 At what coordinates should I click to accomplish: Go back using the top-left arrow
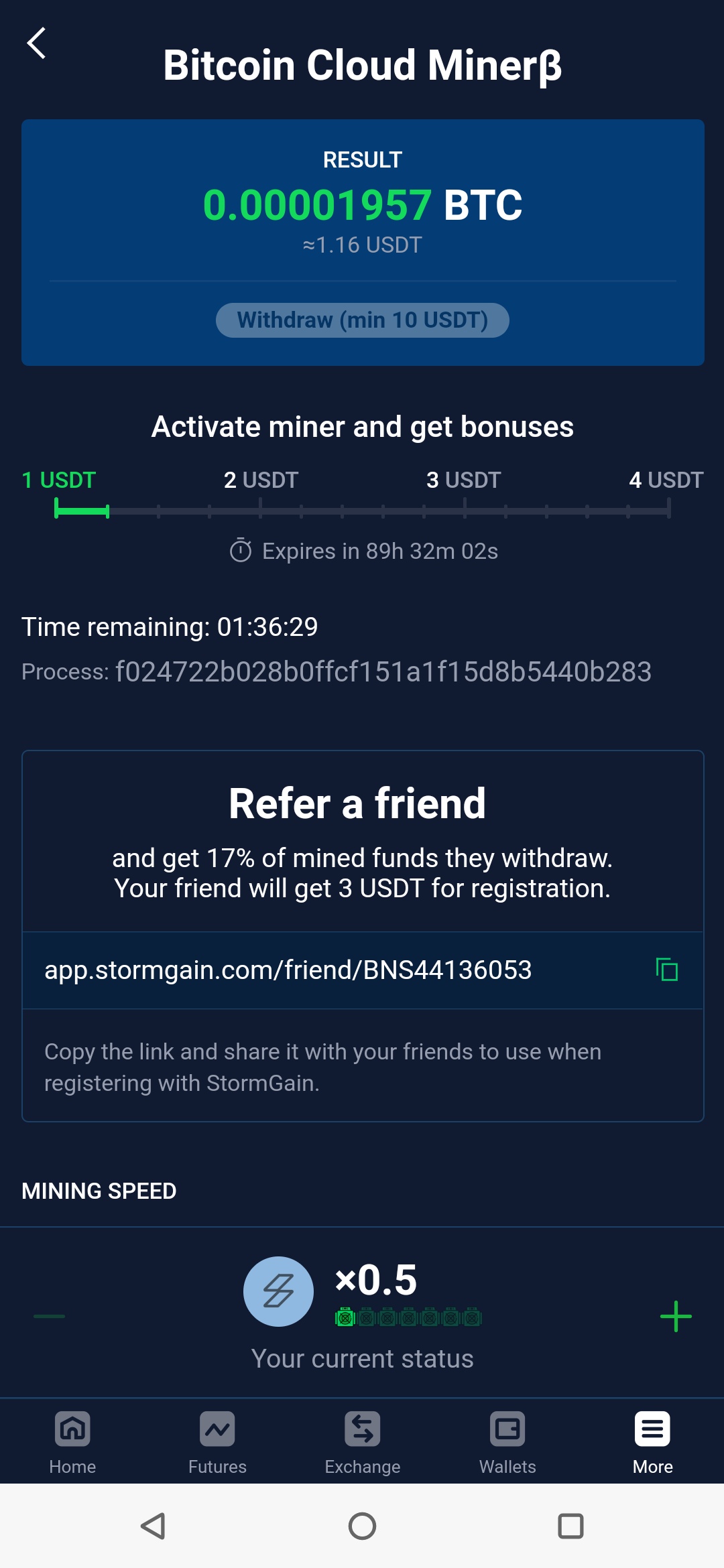pos(37,44)
